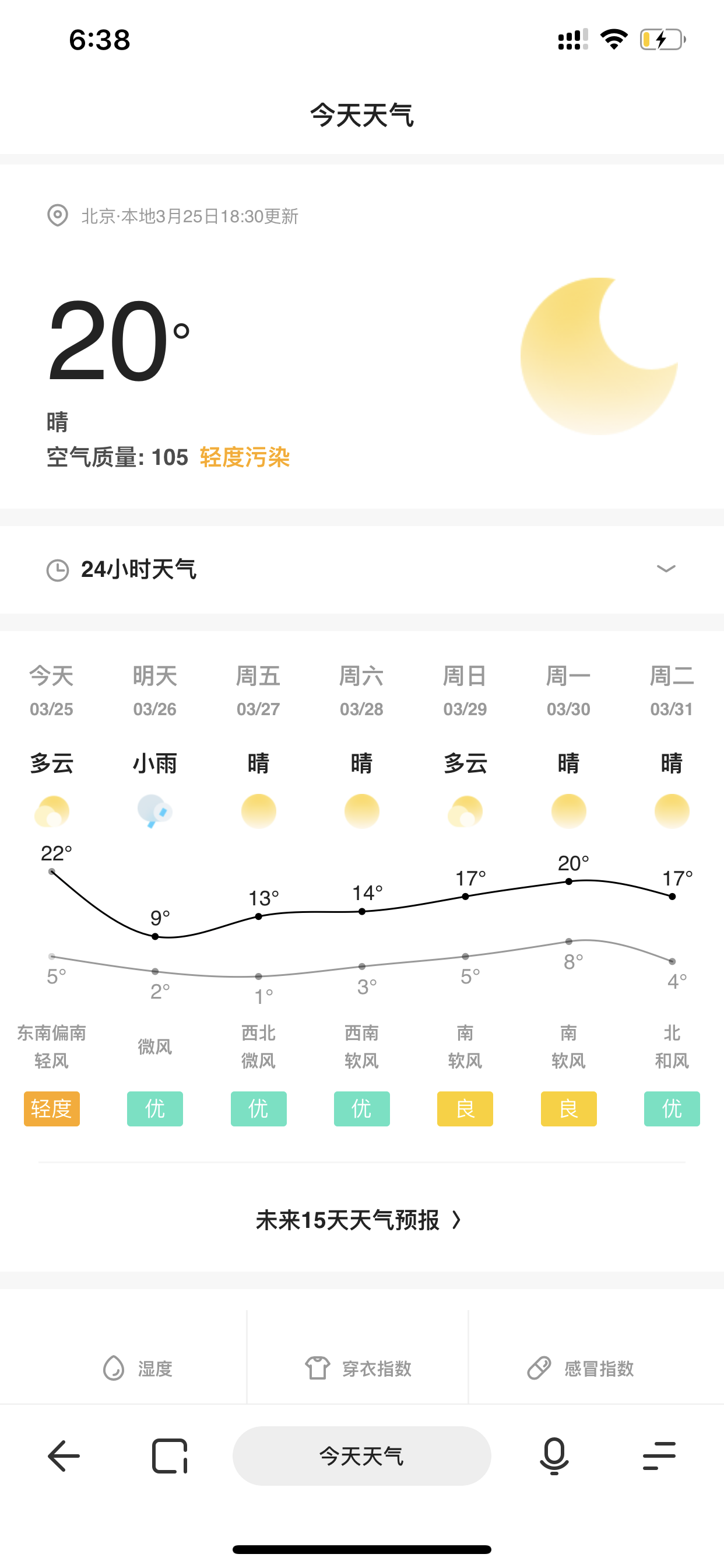The width and height of the screenshot is (724, 1568).
Task: Tap the Beijing location pin icon
Action: pyautogui.click(x=58, y=215)
